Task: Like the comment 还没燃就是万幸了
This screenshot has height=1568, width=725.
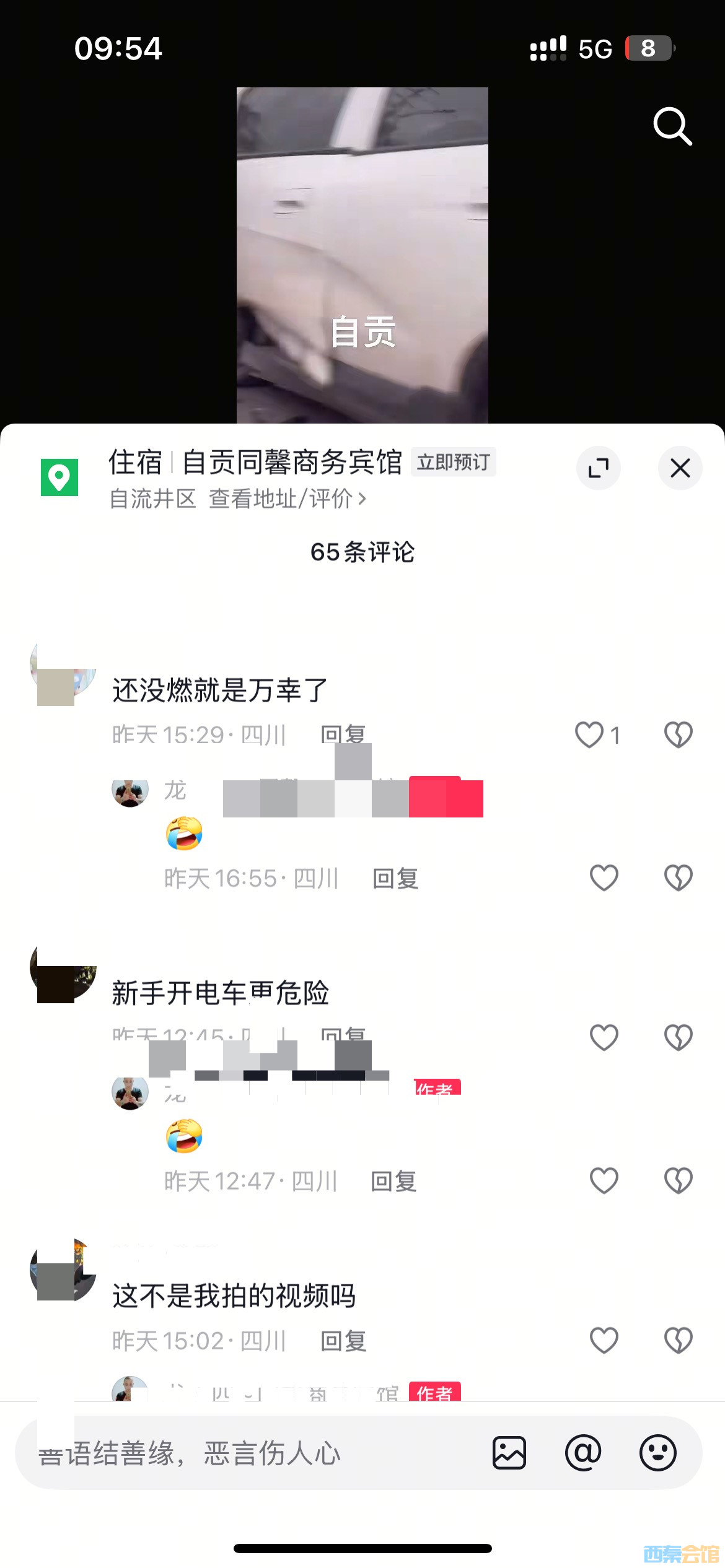Action: [x=589, y=735]
